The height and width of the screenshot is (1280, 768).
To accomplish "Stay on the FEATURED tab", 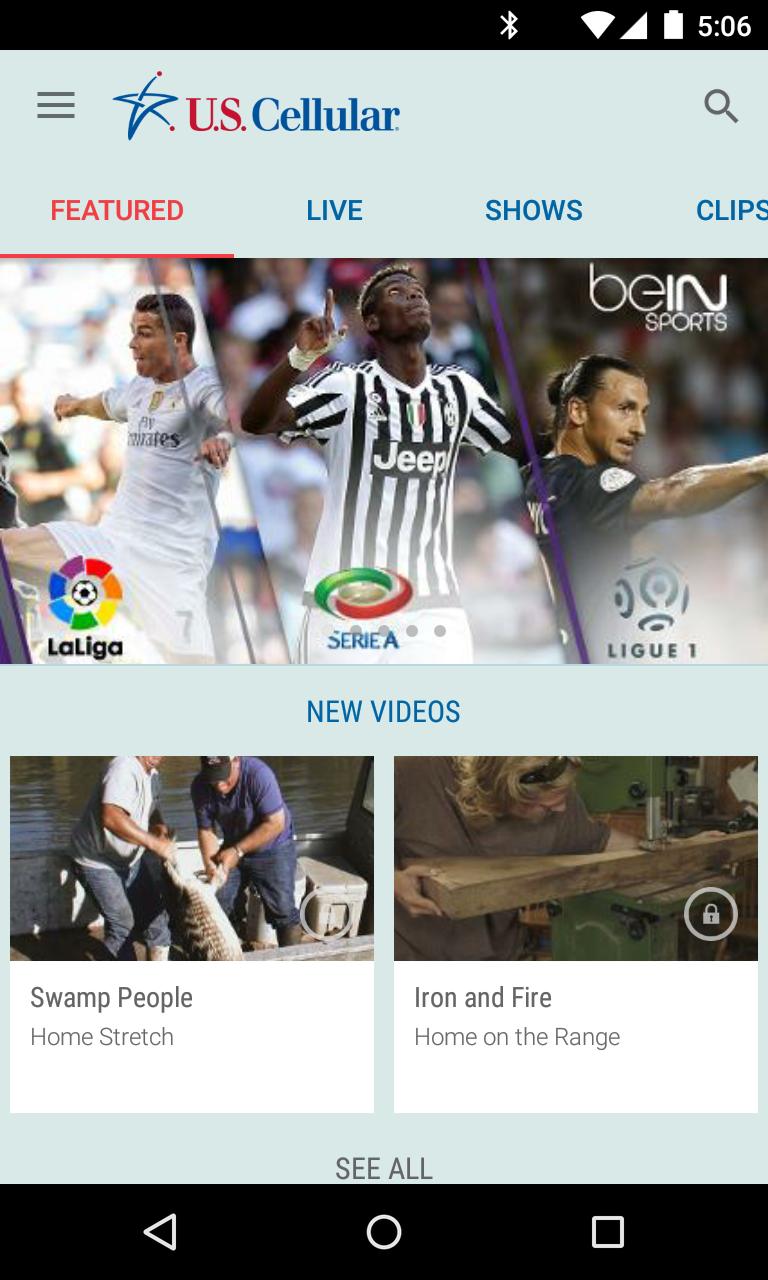I will tap(116, 210).
